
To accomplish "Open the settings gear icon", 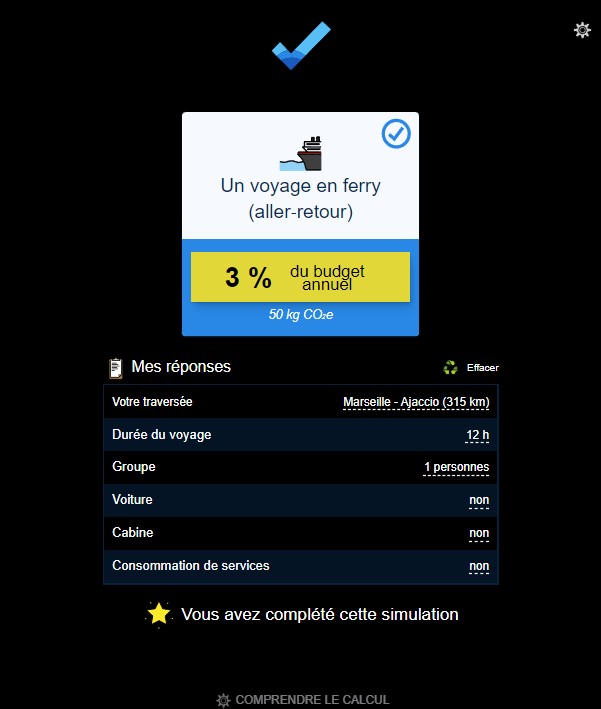I will coord(582,31).
